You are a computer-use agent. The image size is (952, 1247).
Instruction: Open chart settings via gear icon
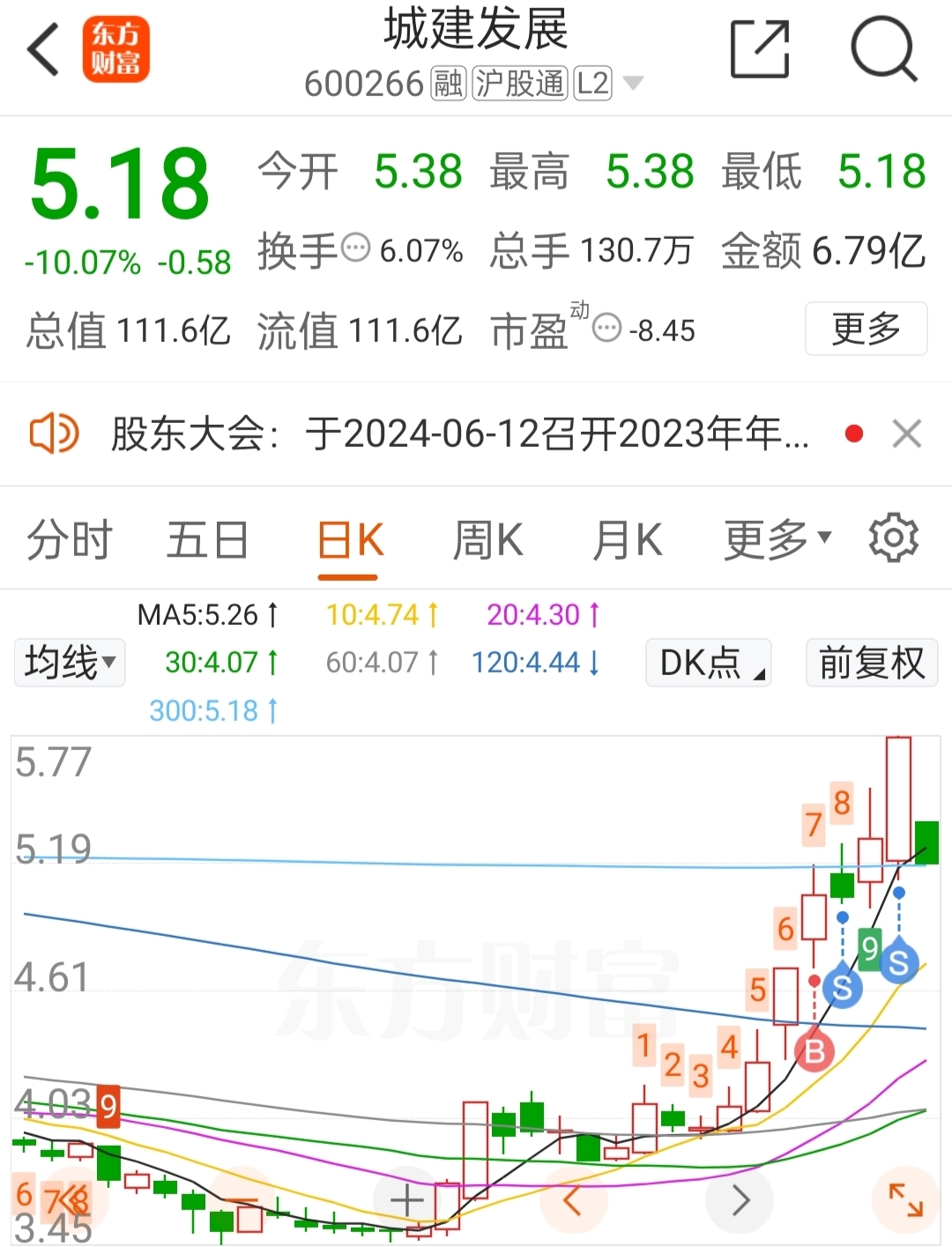click(893, 538)
